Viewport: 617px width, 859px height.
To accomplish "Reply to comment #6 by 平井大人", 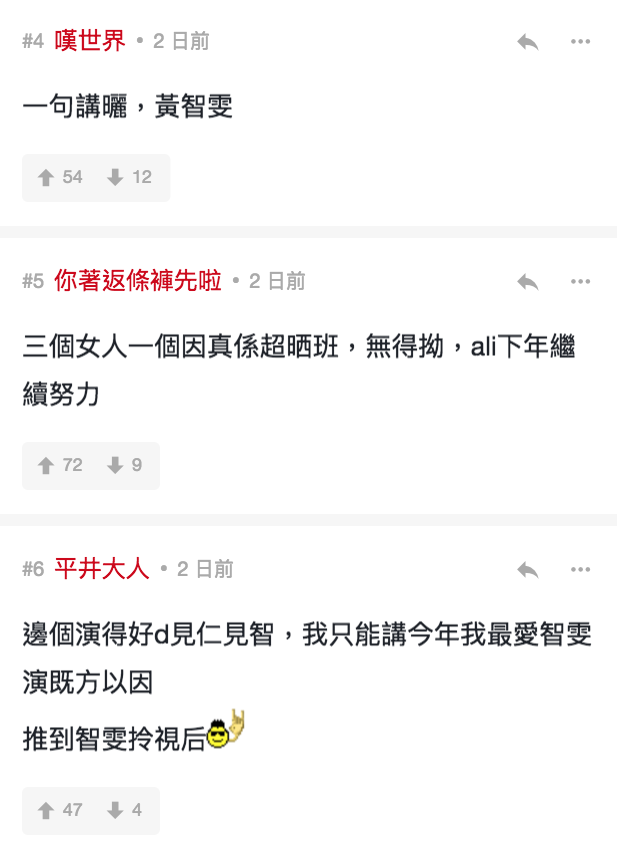I will click(x=528, y=570).
